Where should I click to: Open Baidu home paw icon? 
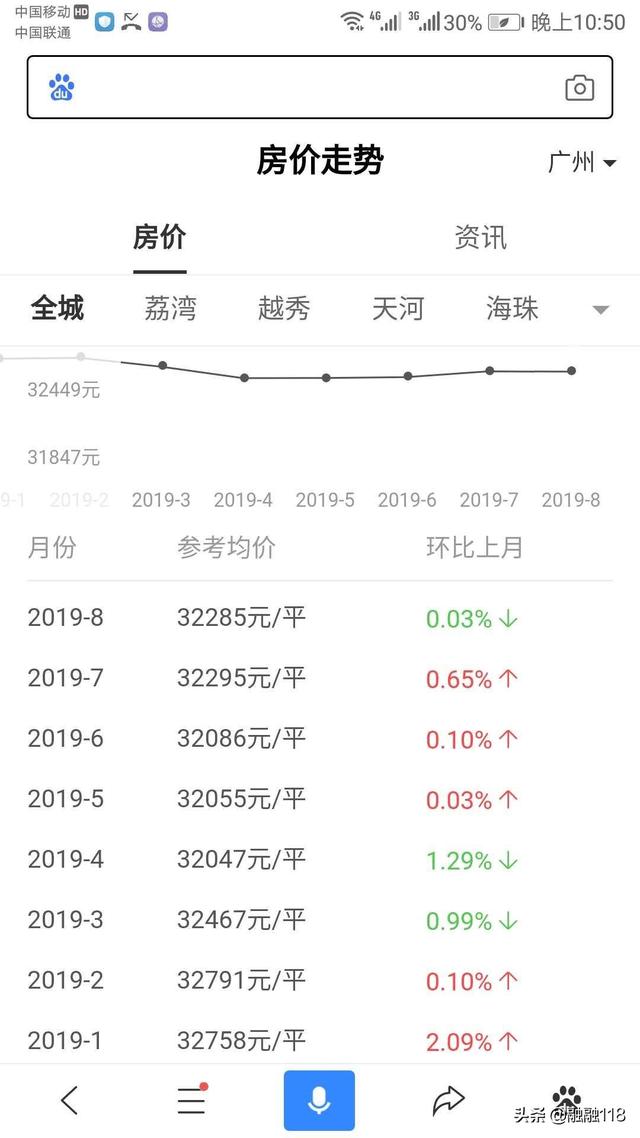pyautogui.click(x=567, y=1097)
